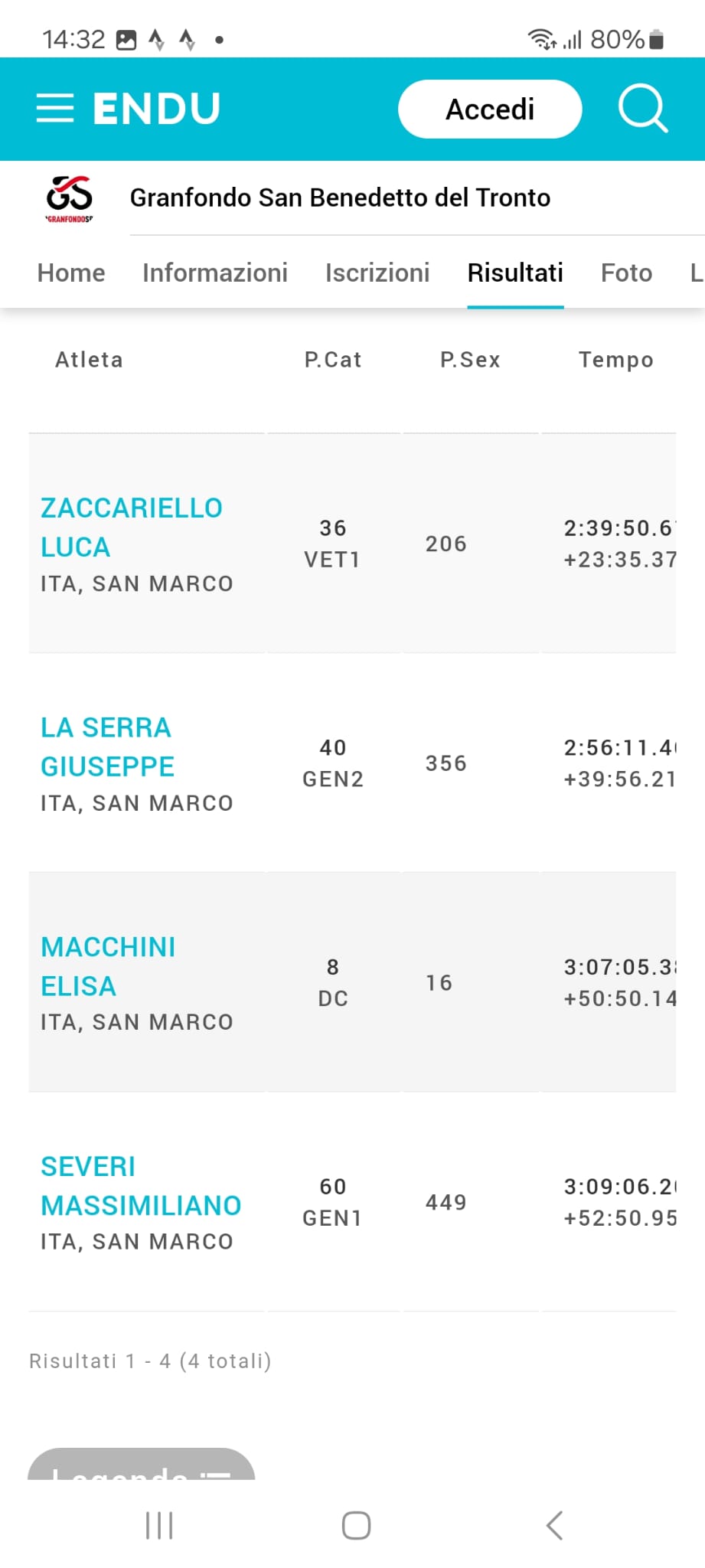Tap the Accedi login button
Image resolution: width=705 pixels, height=1568 pixels.
490,109
